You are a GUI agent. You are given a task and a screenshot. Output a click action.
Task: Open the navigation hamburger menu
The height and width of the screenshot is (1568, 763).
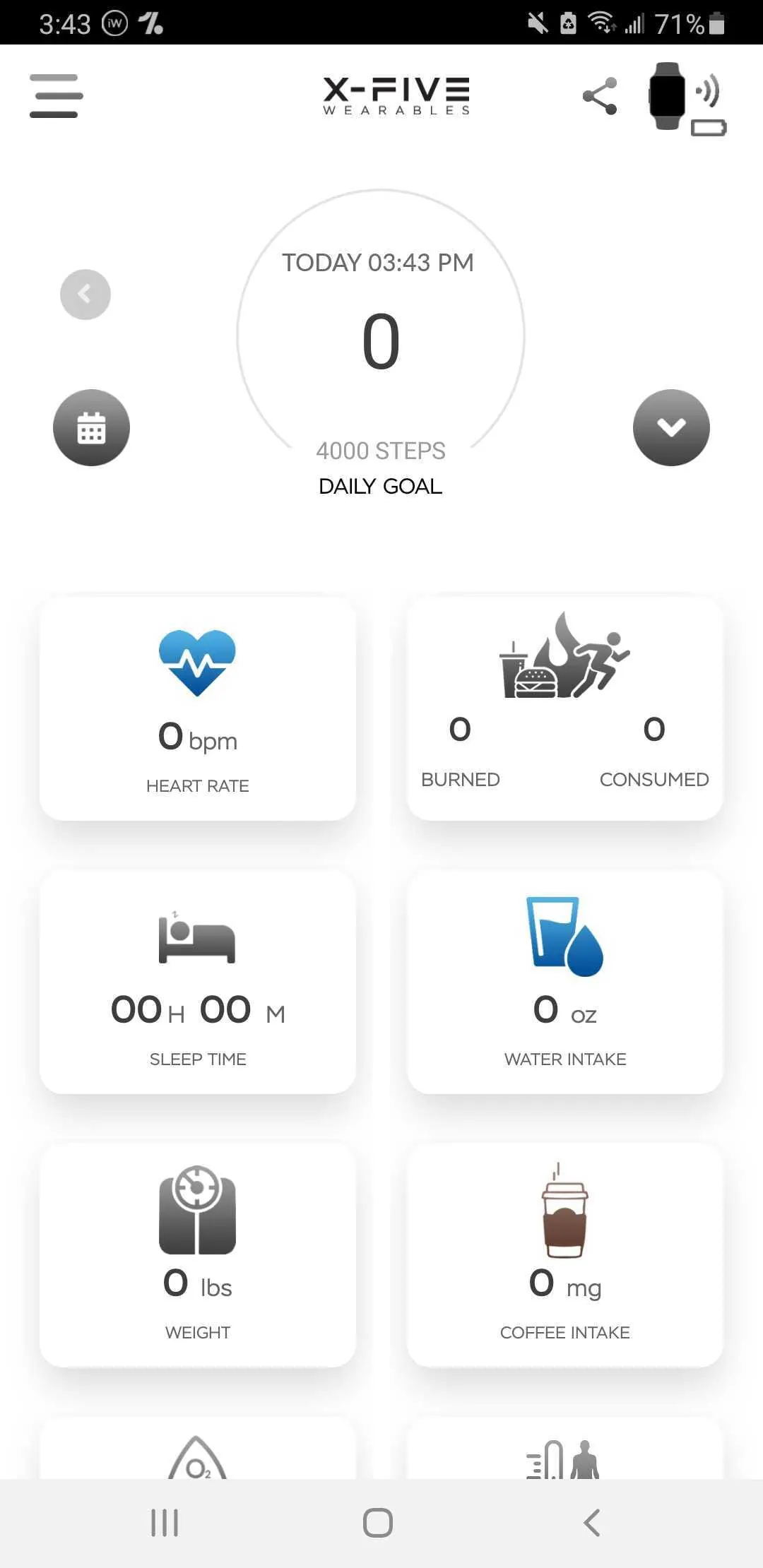(55, 95)
